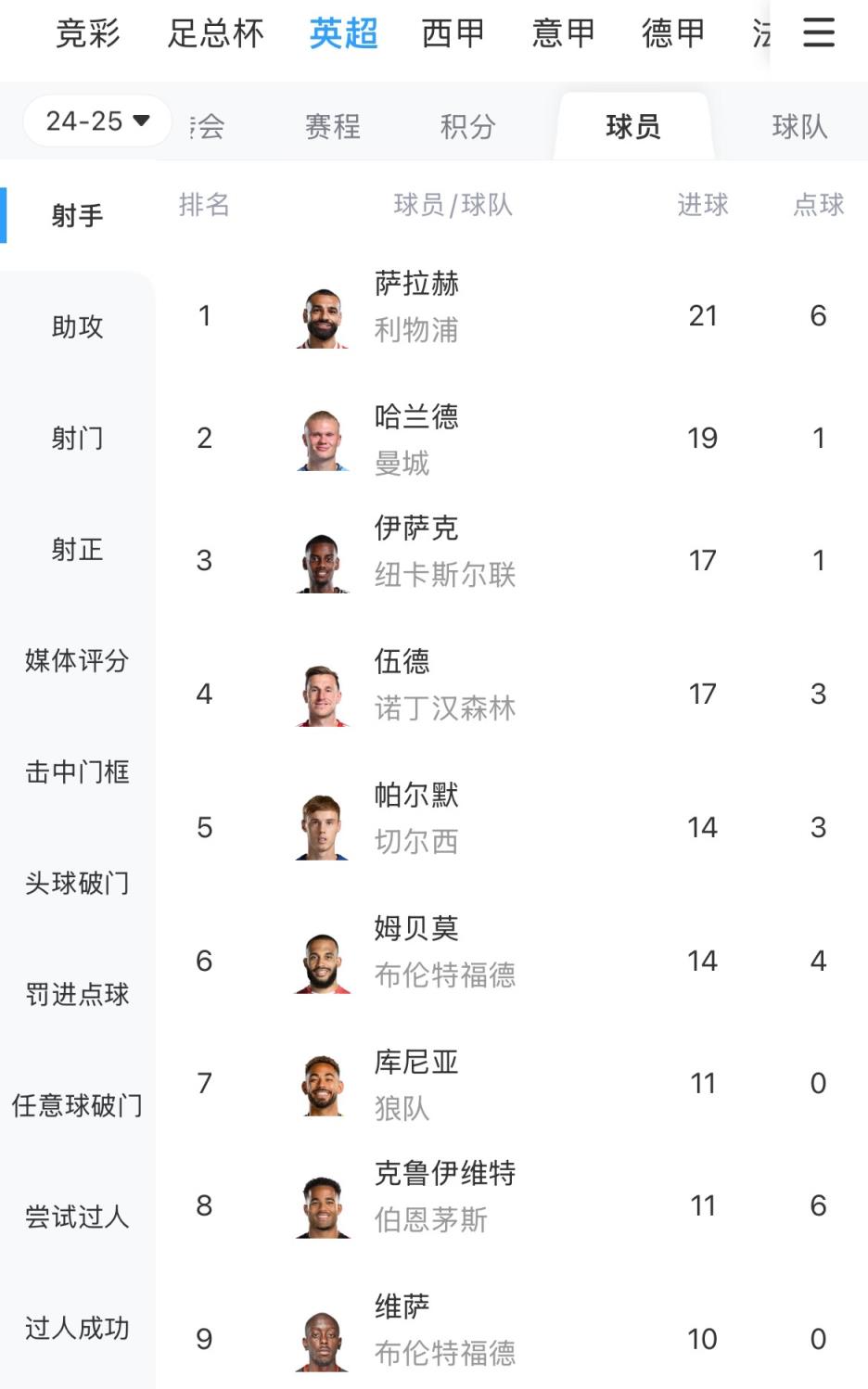Image resolution: width=868 pixels, height=1389 pixels.
Task: Open the 积分 standings tab
Action: click(x=468, y=126)
